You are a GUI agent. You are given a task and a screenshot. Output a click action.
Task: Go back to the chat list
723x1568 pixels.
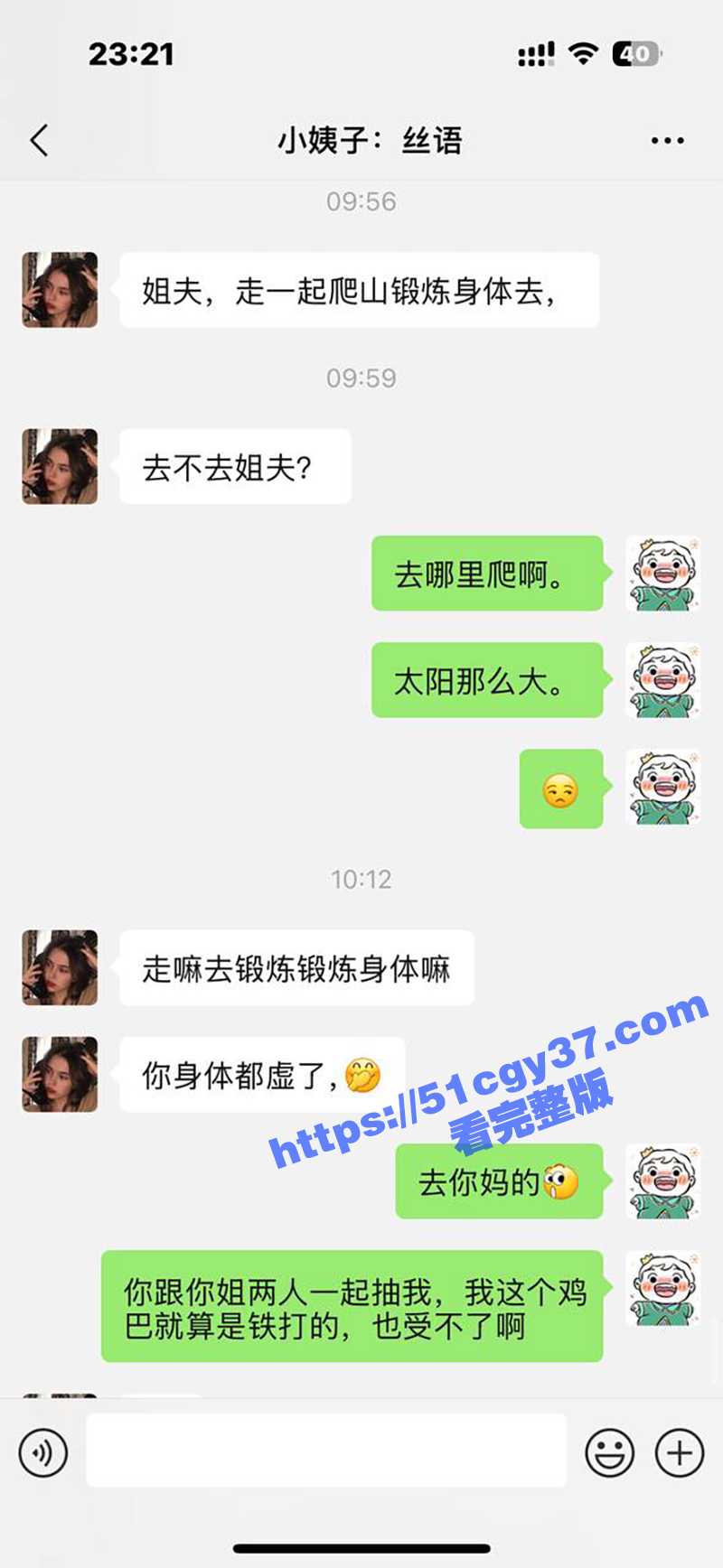39,141
